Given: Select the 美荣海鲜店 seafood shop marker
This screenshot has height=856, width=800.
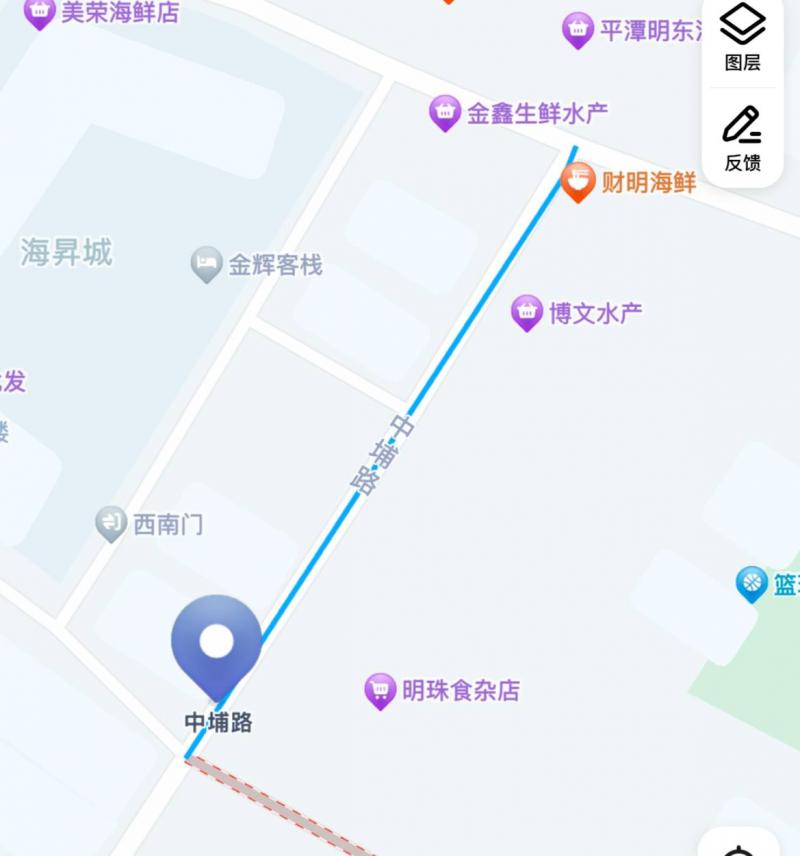Looking at the screenshot, I should click(x=40, y=13).
